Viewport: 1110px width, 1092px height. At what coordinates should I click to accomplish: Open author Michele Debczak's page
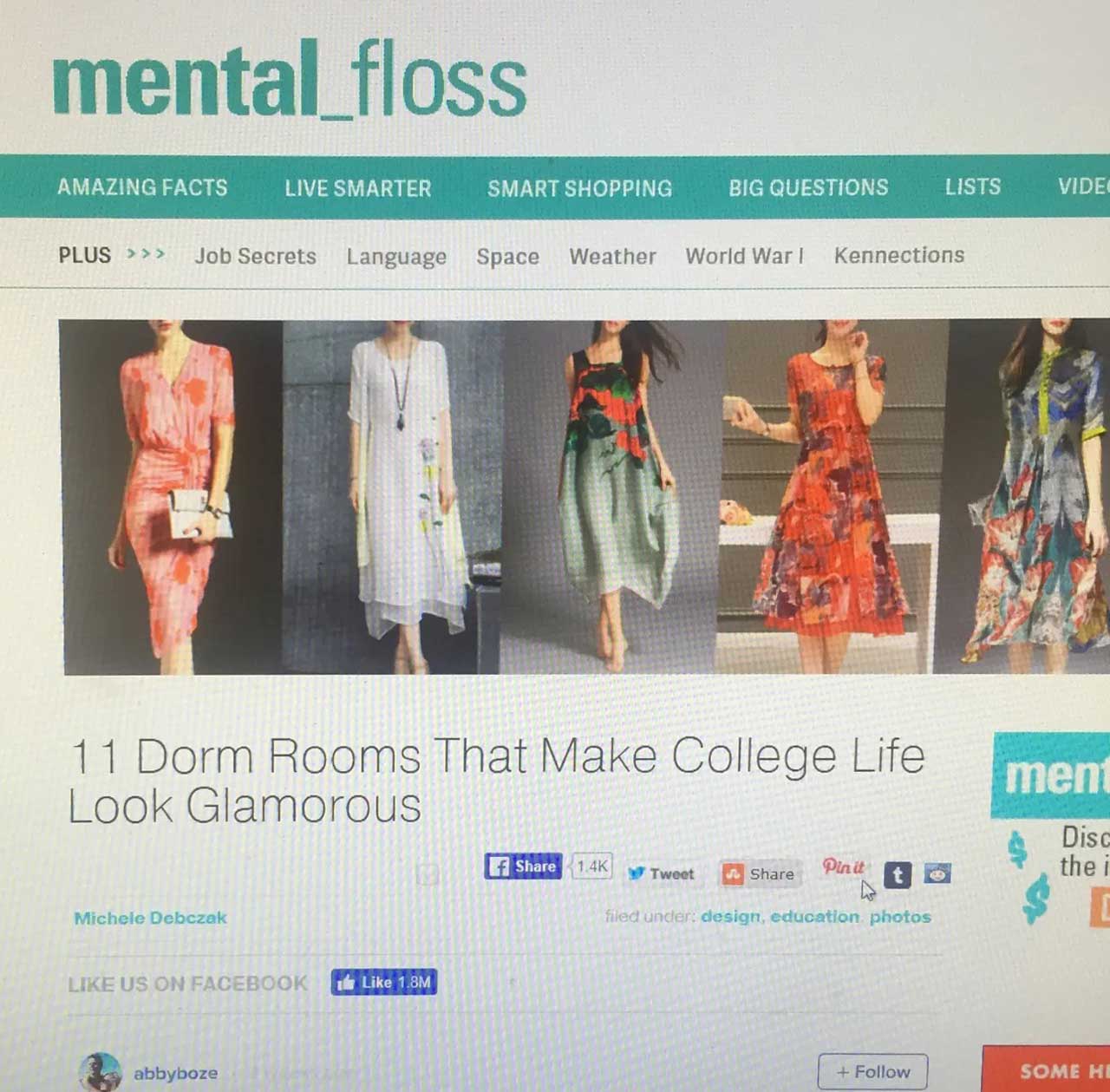coord(150,918)
